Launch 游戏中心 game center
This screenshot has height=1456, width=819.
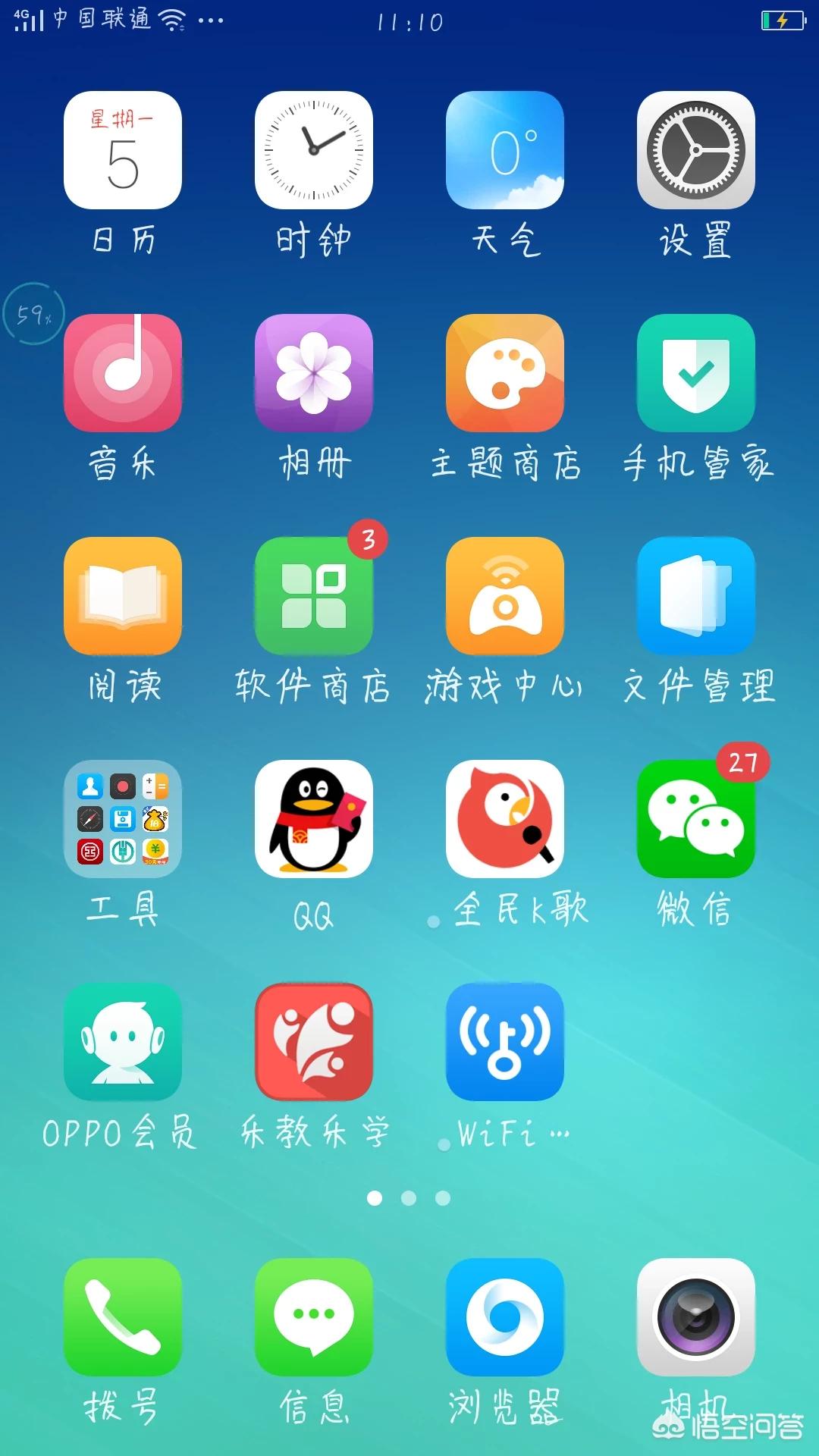[505, 596]
